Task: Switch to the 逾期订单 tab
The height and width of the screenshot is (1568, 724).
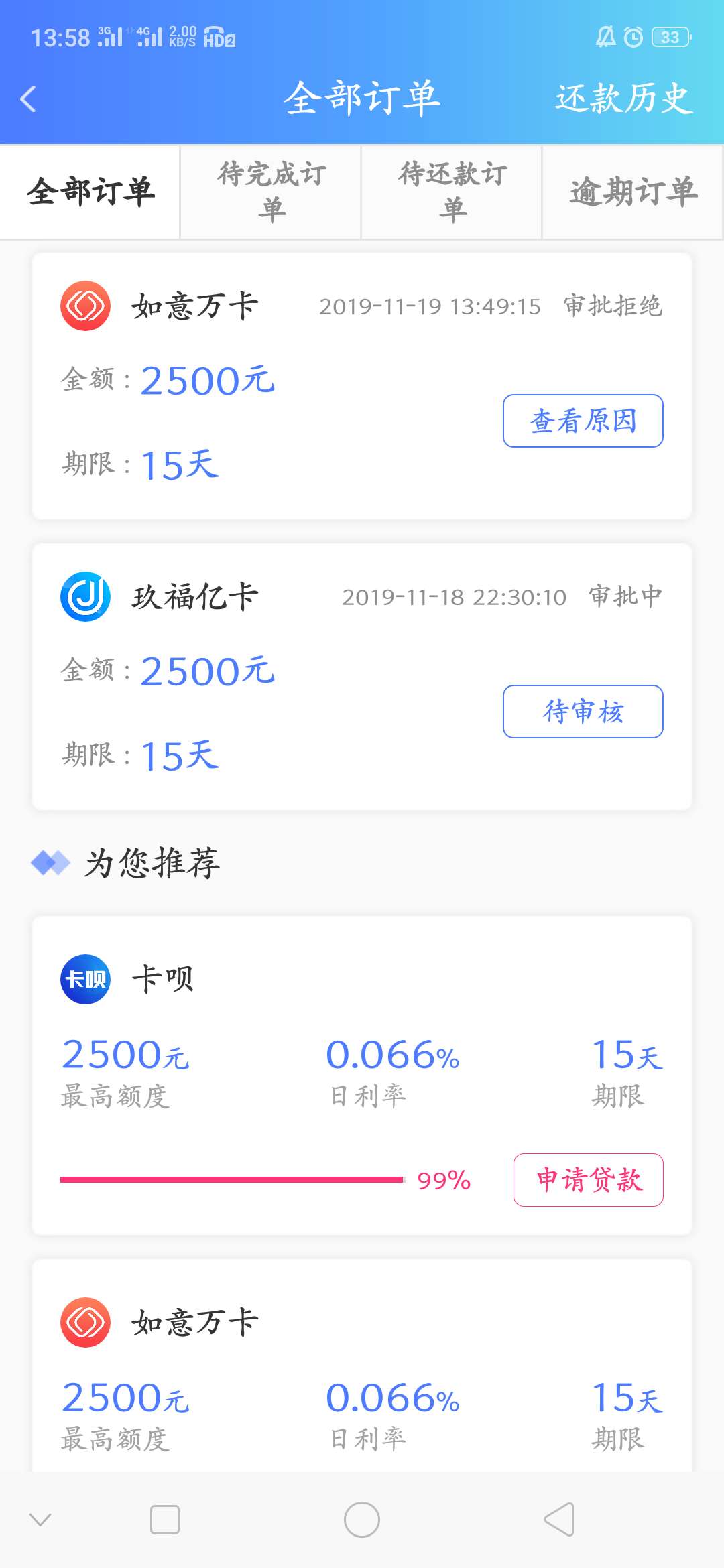Action: click(x=633, y=192)
